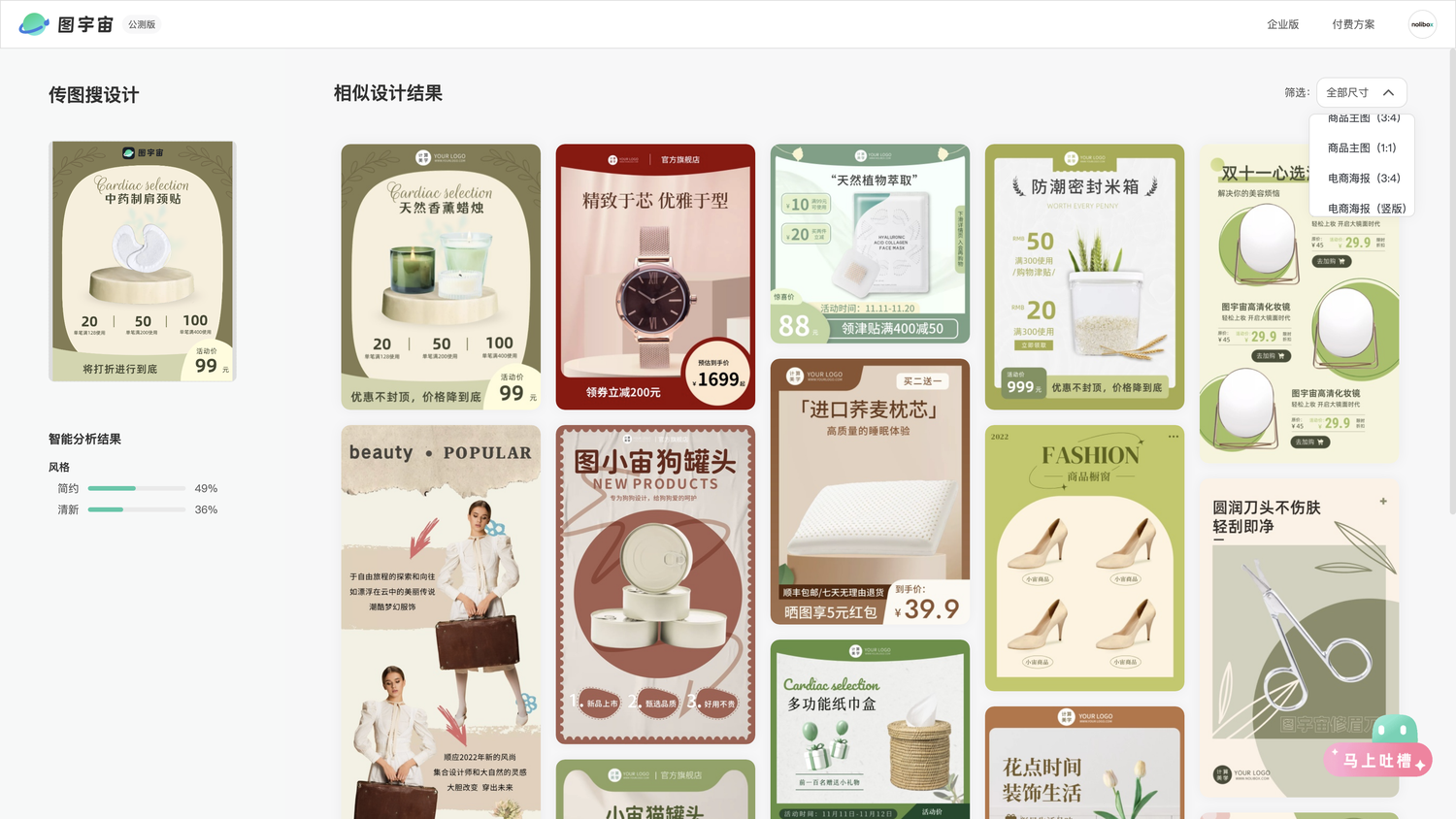View the 多功能纸巾盒 design template
The image size is (1456, 819).
(870, 728)
